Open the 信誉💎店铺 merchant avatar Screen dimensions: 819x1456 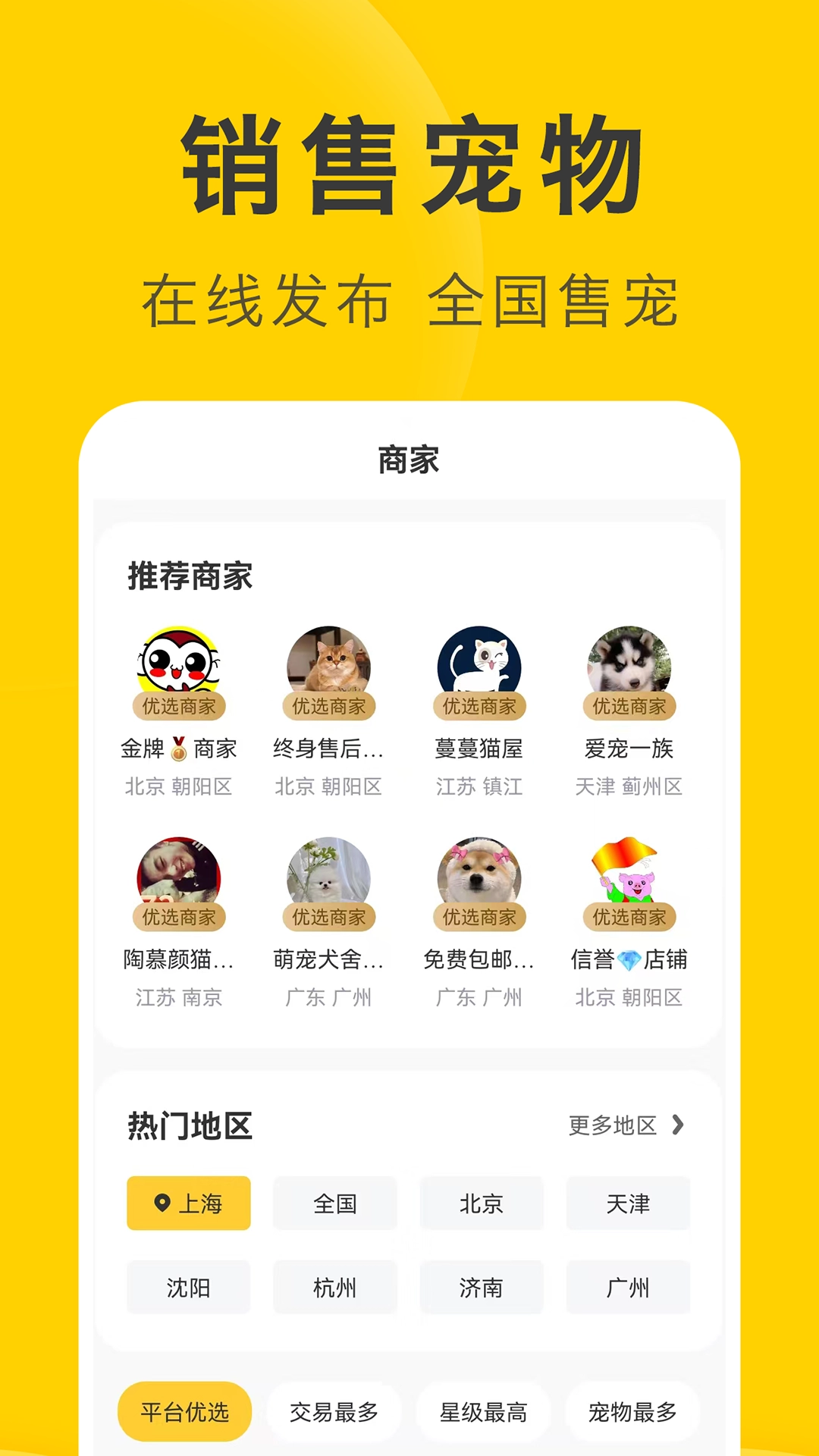click(630, 872)
